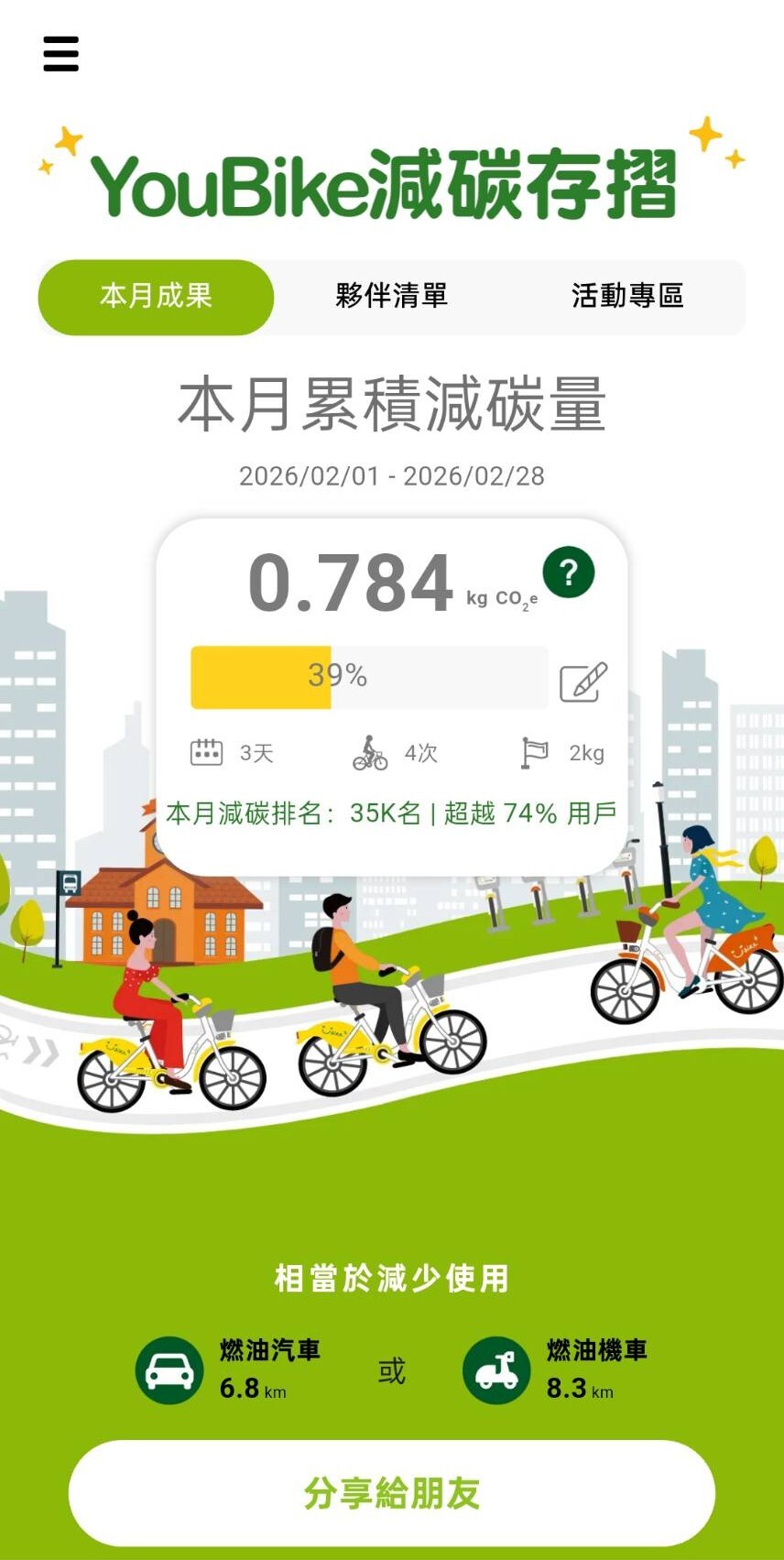This screenshot has width=784, height=1560.
Task: Click the date range 2026/02/01 - 2026/02/28
Action: (392, 475)
